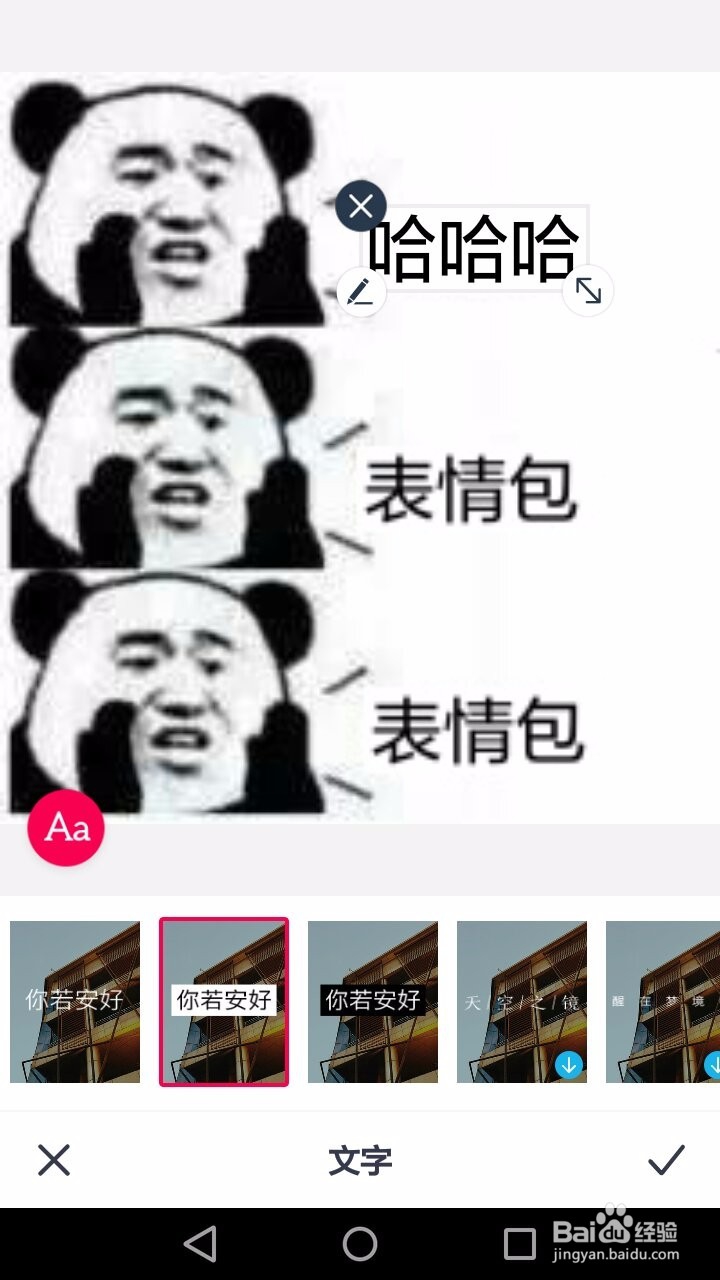Open text entry with the pink Aa button
Screen dimensions: 720x1280
(x=64, y=826)
